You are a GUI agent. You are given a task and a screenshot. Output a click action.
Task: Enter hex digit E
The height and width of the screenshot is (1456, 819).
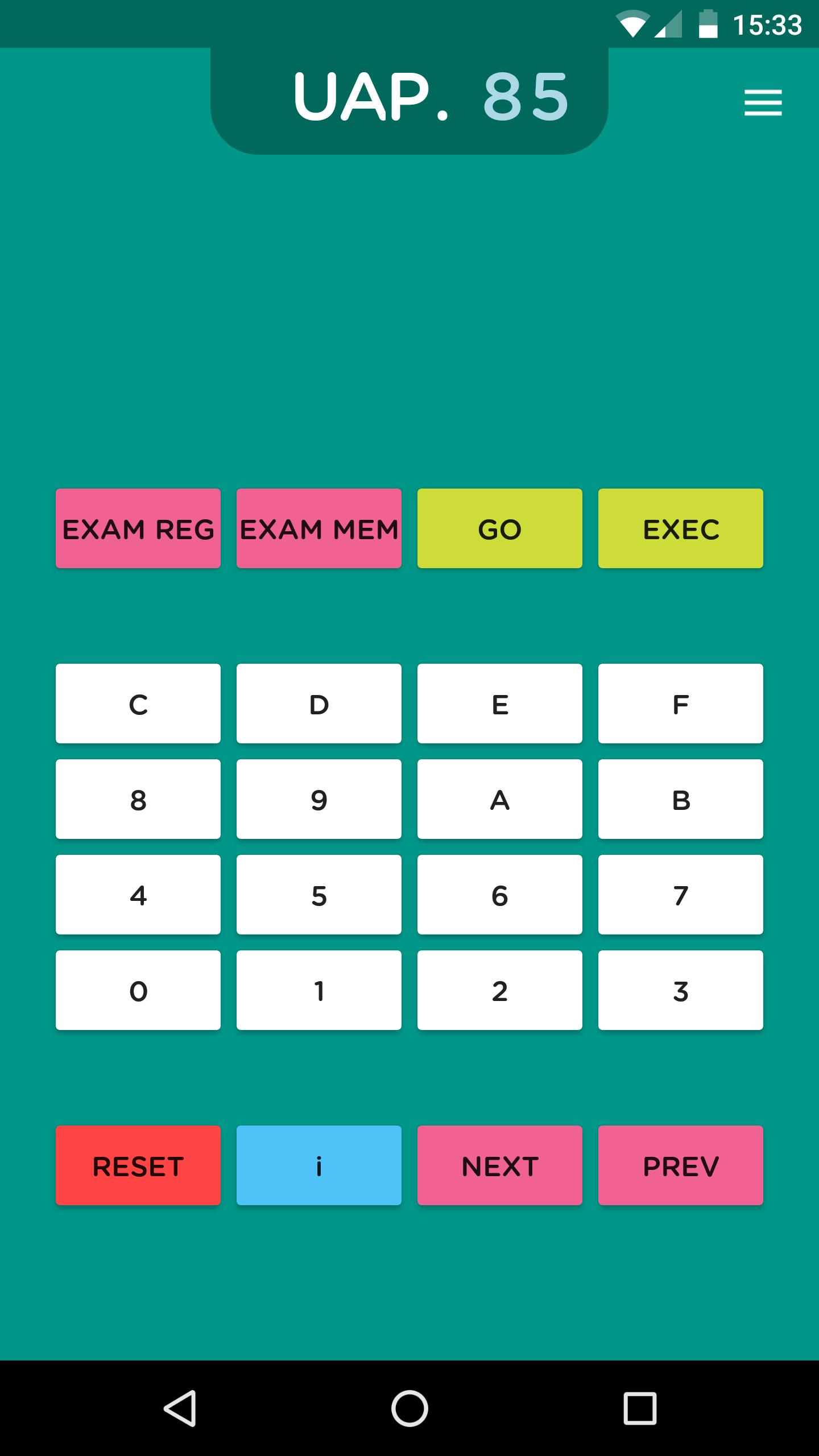click(x=500, y=704)
